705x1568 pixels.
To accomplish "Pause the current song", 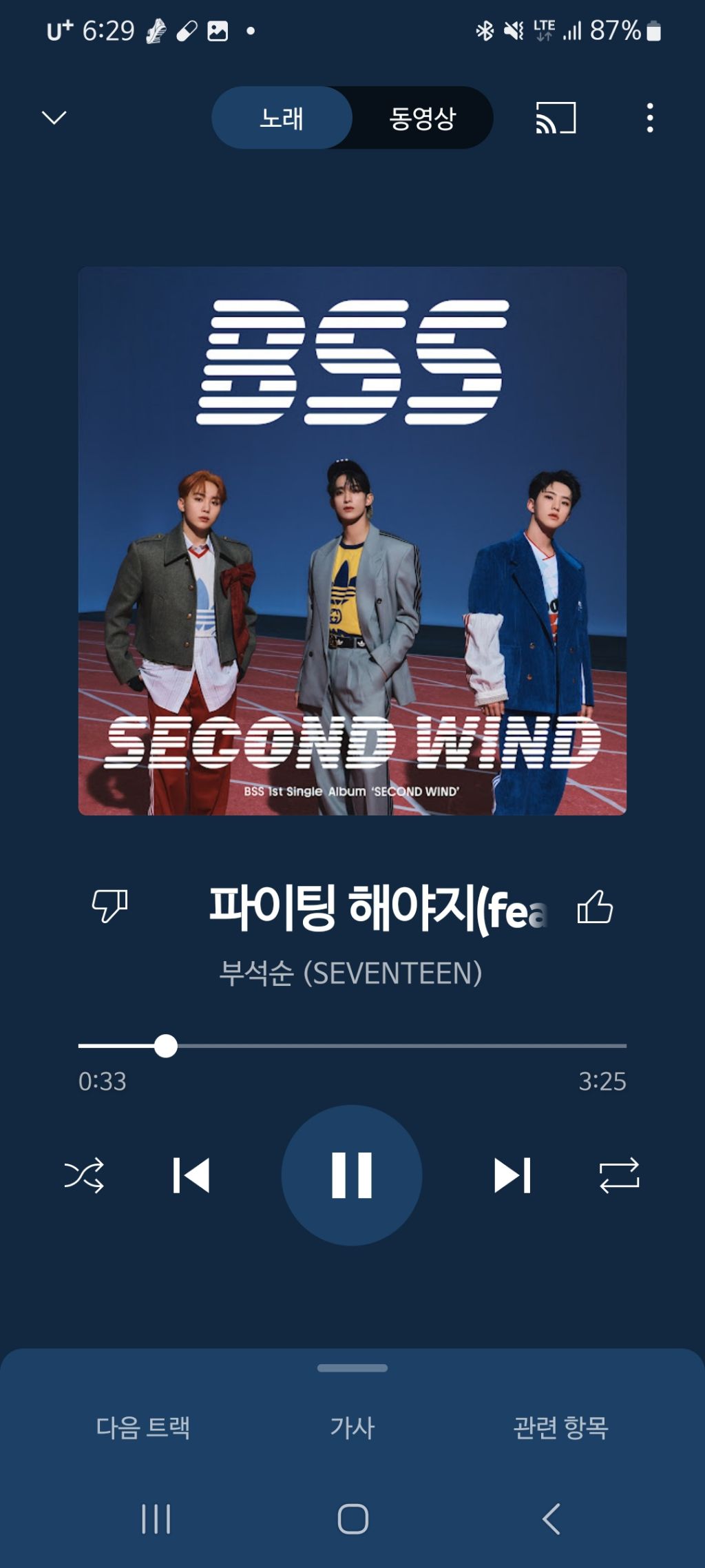I will pos(352,1175).
